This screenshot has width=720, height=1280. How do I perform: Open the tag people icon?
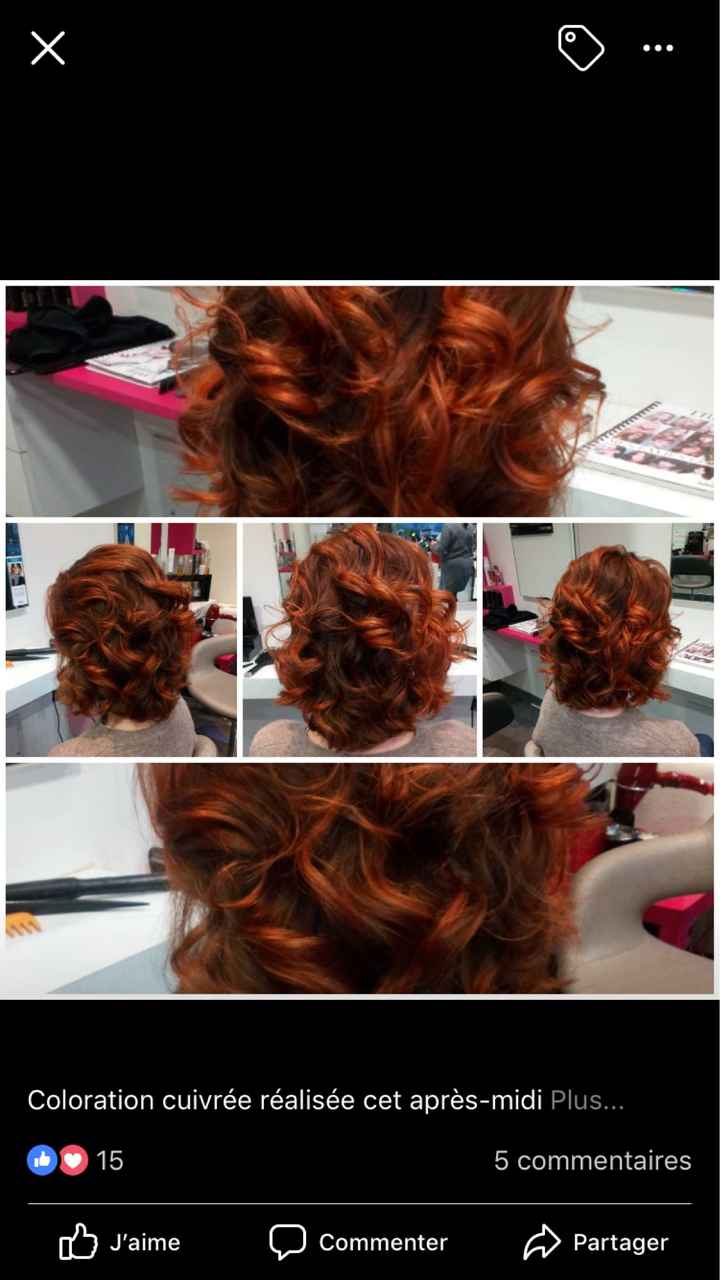580,48
